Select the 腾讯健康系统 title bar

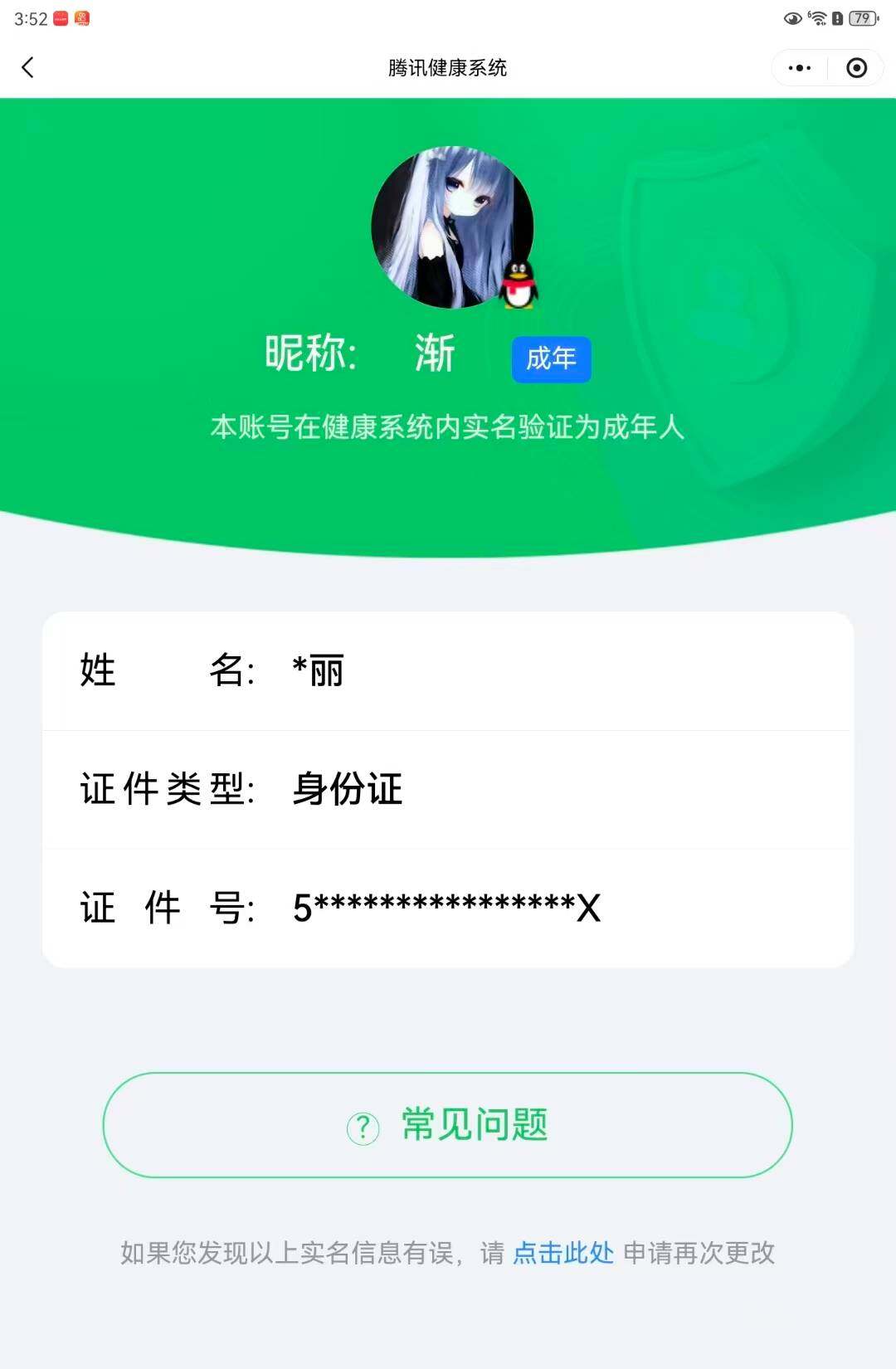coord(448,69)
